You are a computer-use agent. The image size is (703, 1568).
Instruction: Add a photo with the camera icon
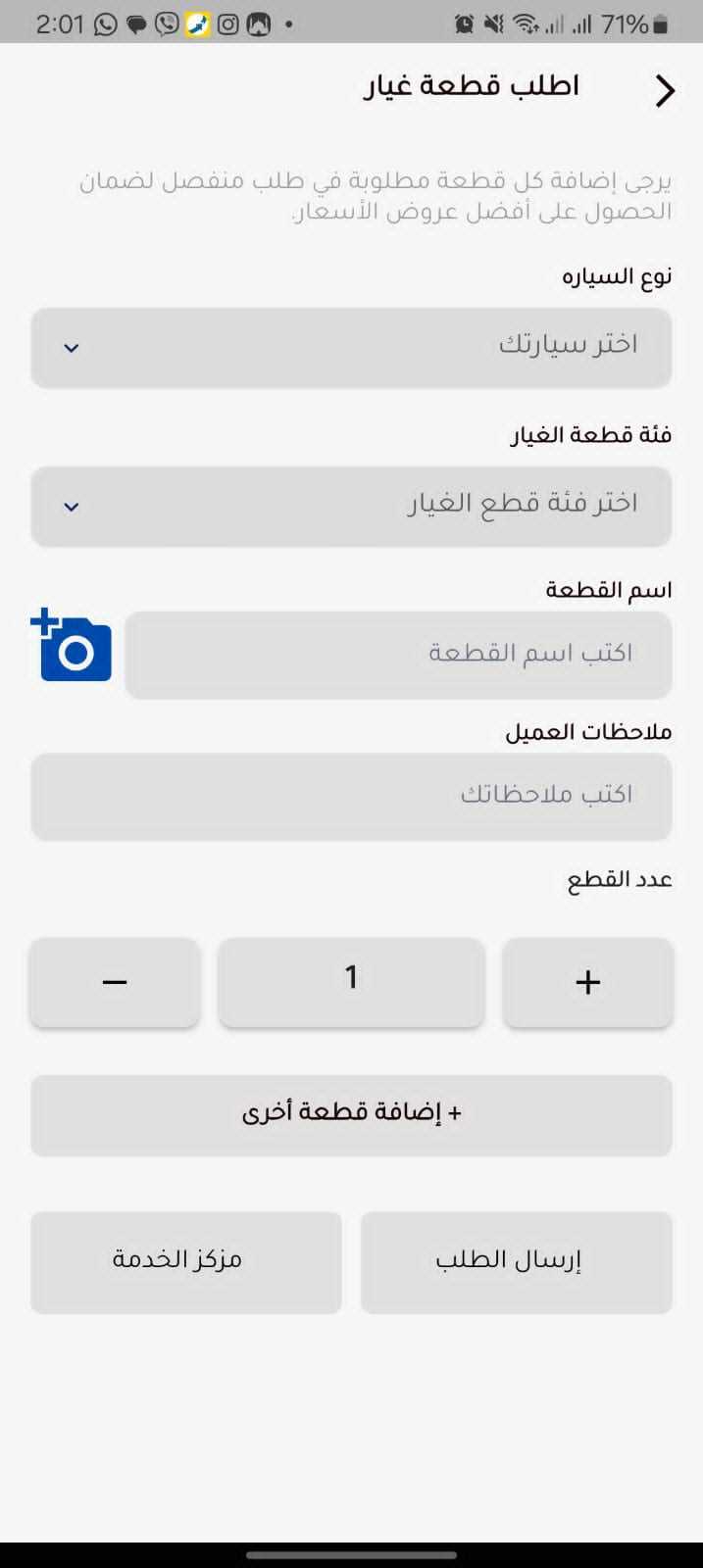point(73,646)
